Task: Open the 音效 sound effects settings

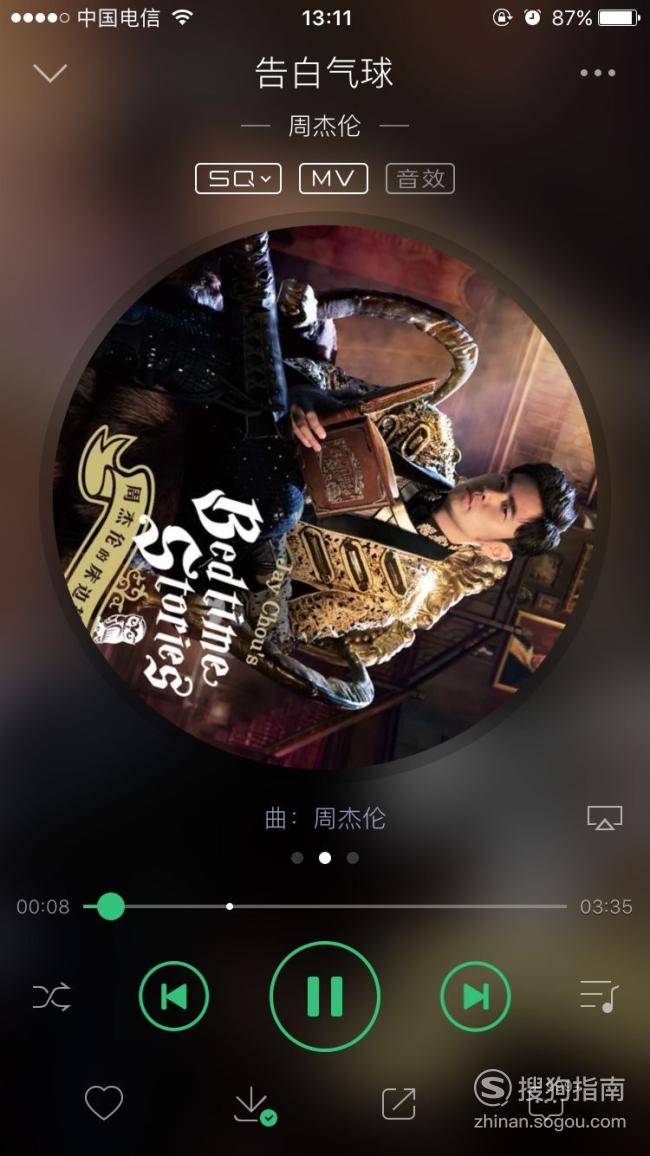Action: point(420,178)
